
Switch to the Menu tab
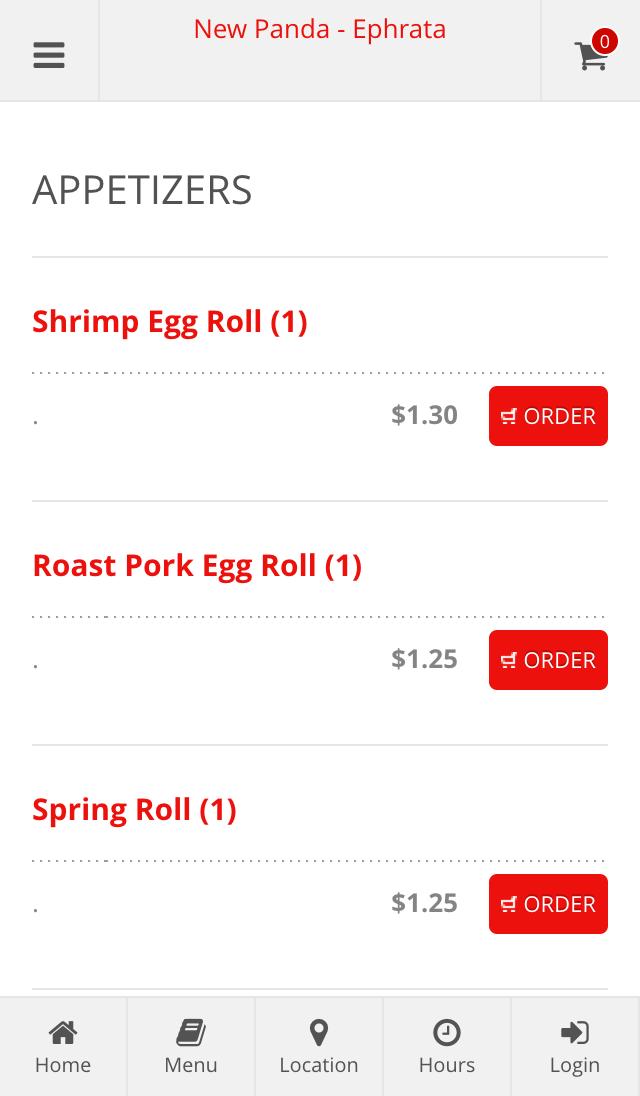click(191, 1046)
